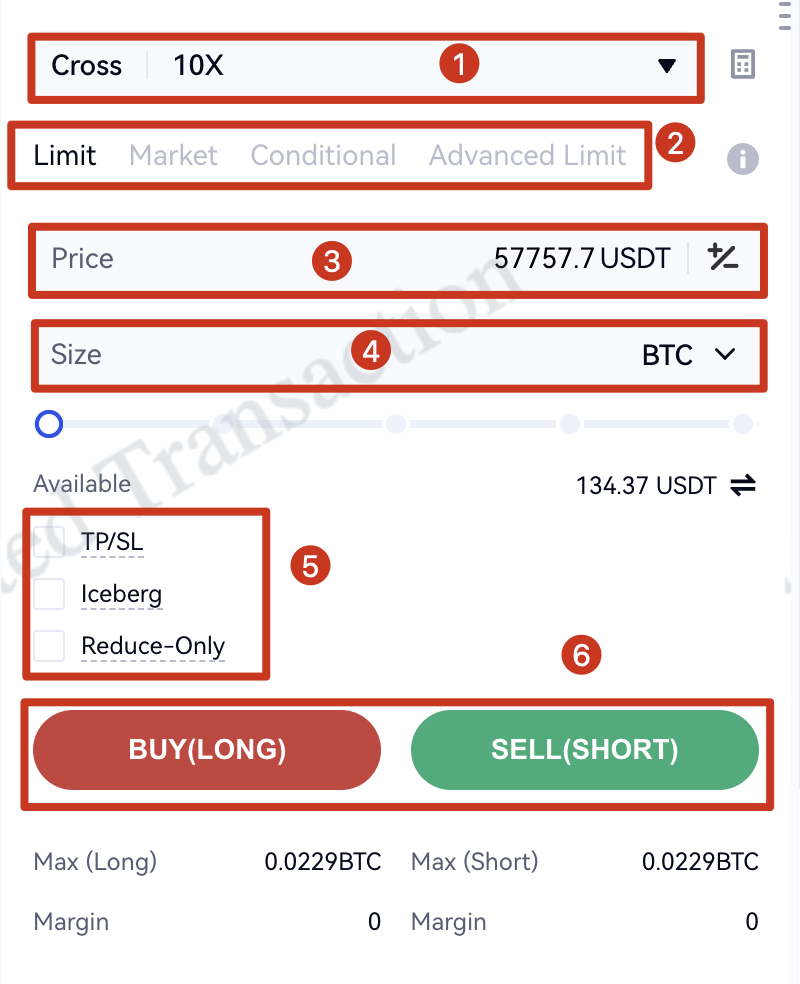Enable the TP/SL checkbox
Viewport: 800px width, 984px height.
point(49,542)
